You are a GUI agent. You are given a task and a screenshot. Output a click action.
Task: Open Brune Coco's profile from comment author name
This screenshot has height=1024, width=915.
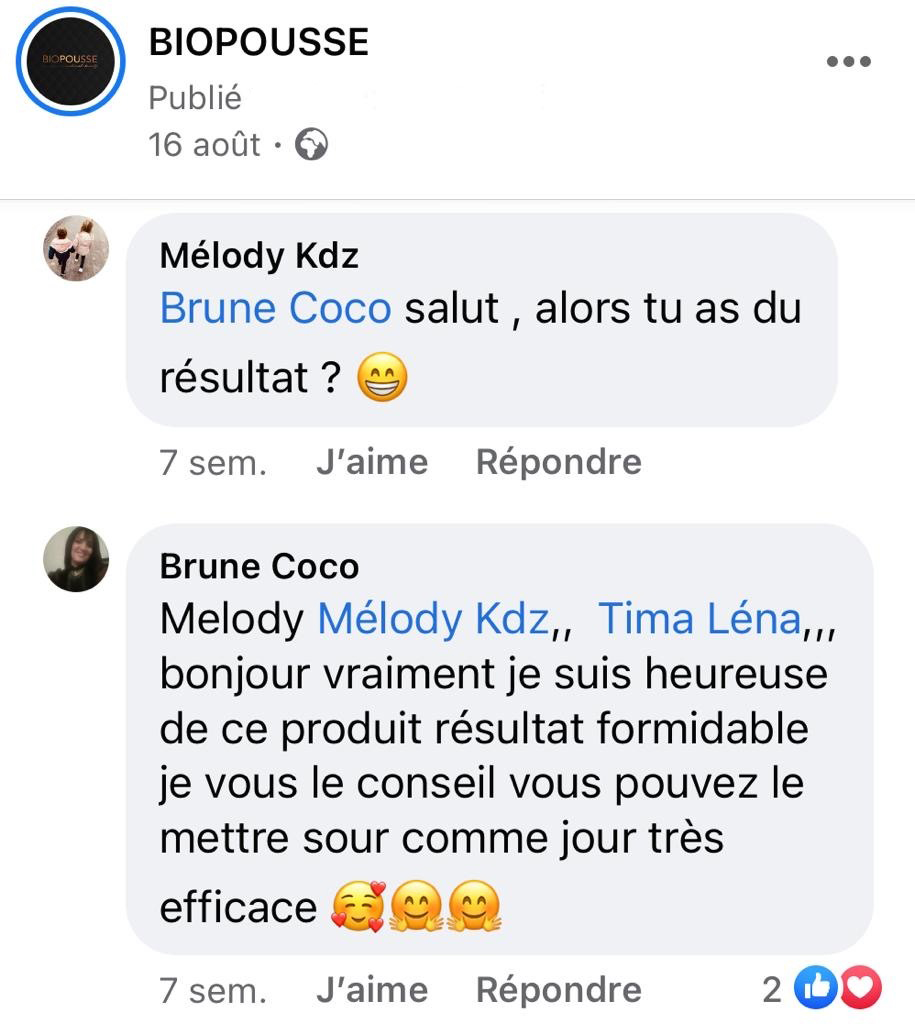258,566
